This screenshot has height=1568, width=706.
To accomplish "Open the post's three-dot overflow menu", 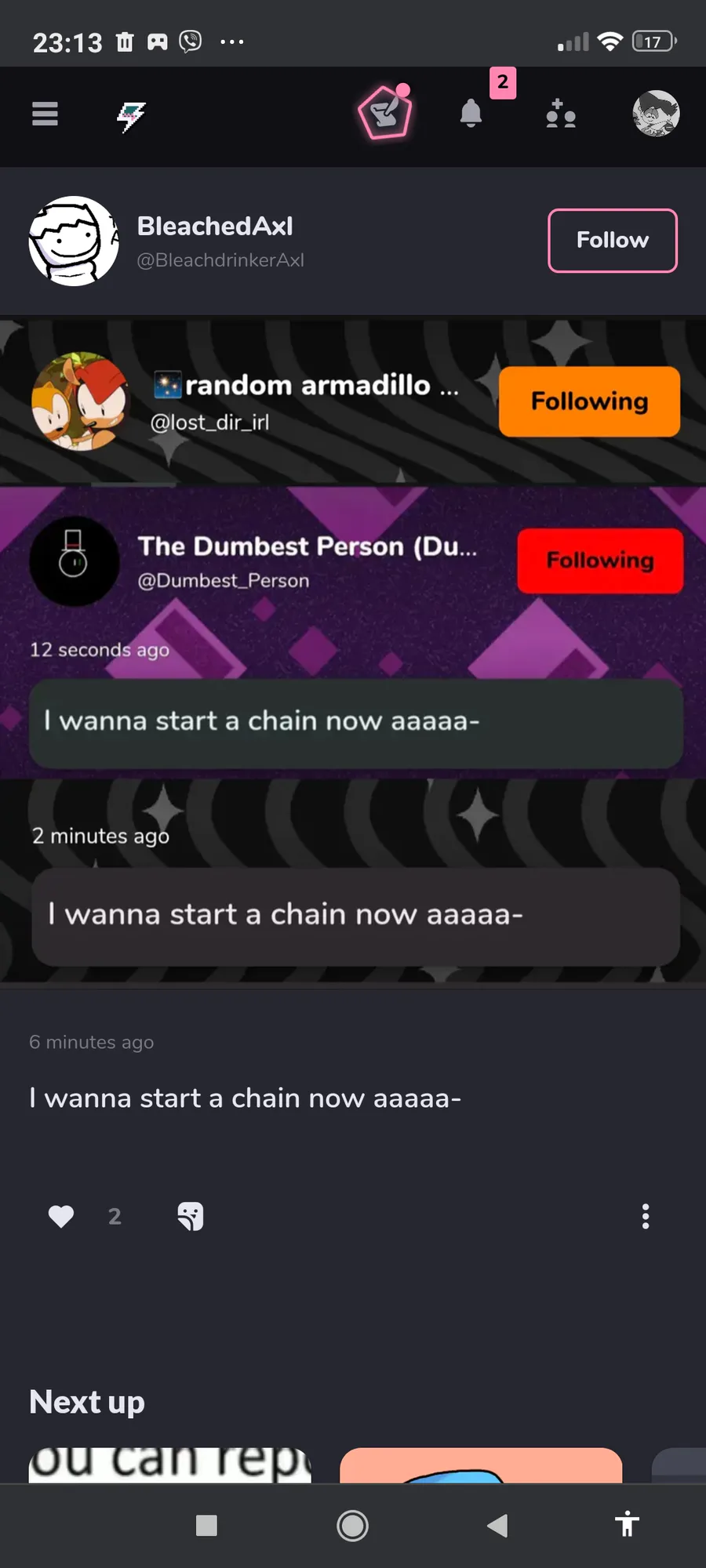I will (645, 1216).
